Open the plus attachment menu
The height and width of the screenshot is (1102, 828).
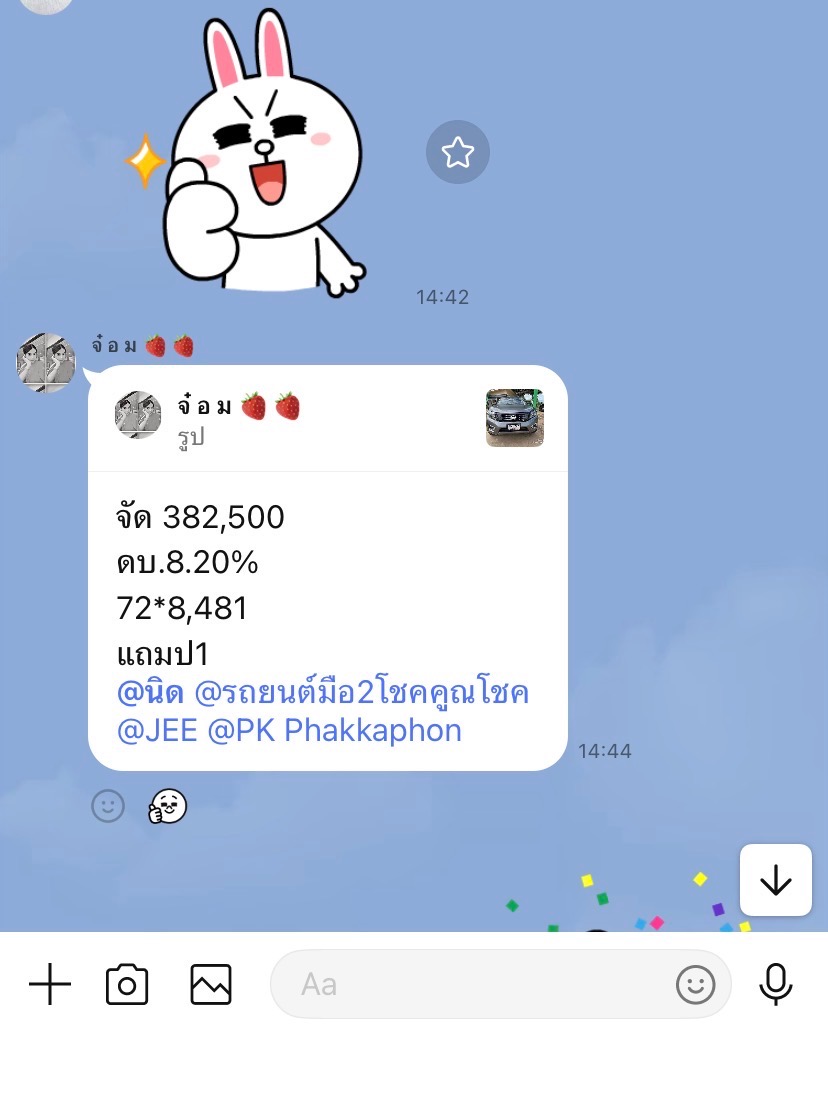click(50, 985)
